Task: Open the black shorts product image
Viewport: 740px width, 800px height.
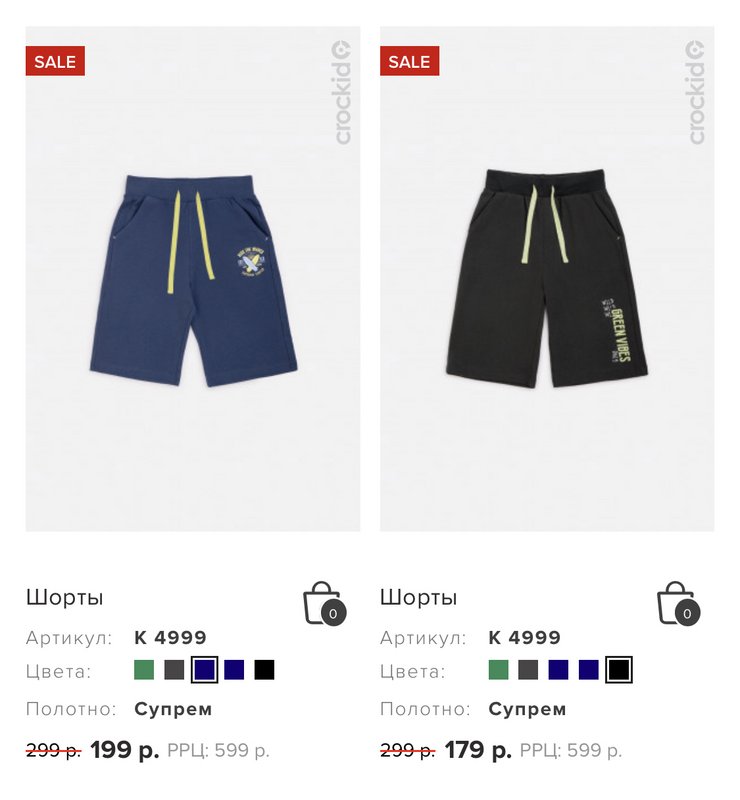Action: pyautogui.click(x=547, y=280)
